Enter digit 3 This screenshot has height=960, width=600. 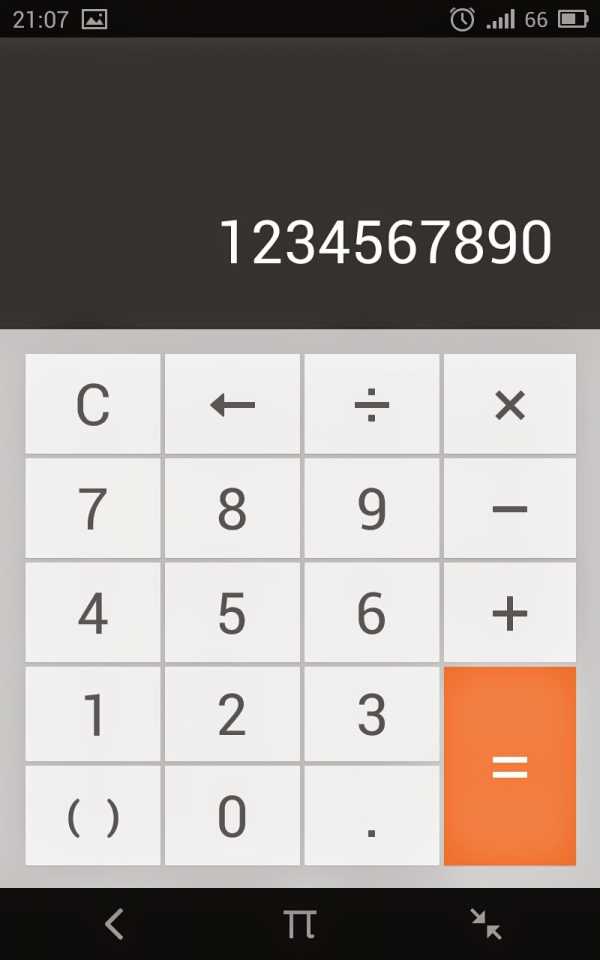click(x=372, y=714)
